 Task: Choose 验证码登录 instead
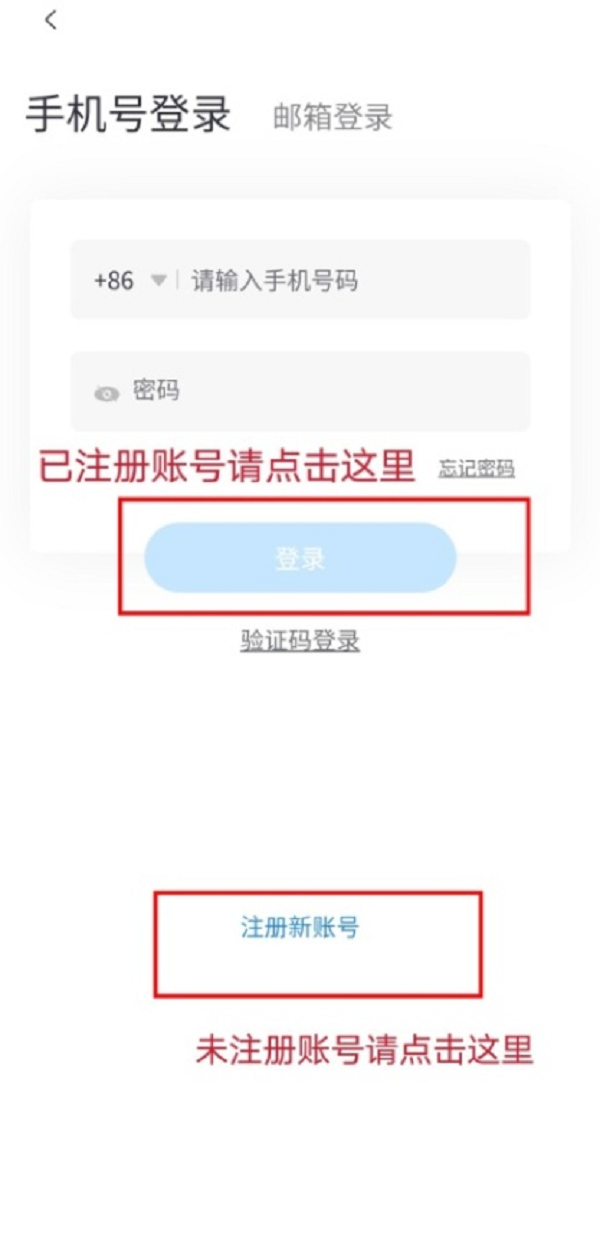pyautogui.click(x=300, y=641)
